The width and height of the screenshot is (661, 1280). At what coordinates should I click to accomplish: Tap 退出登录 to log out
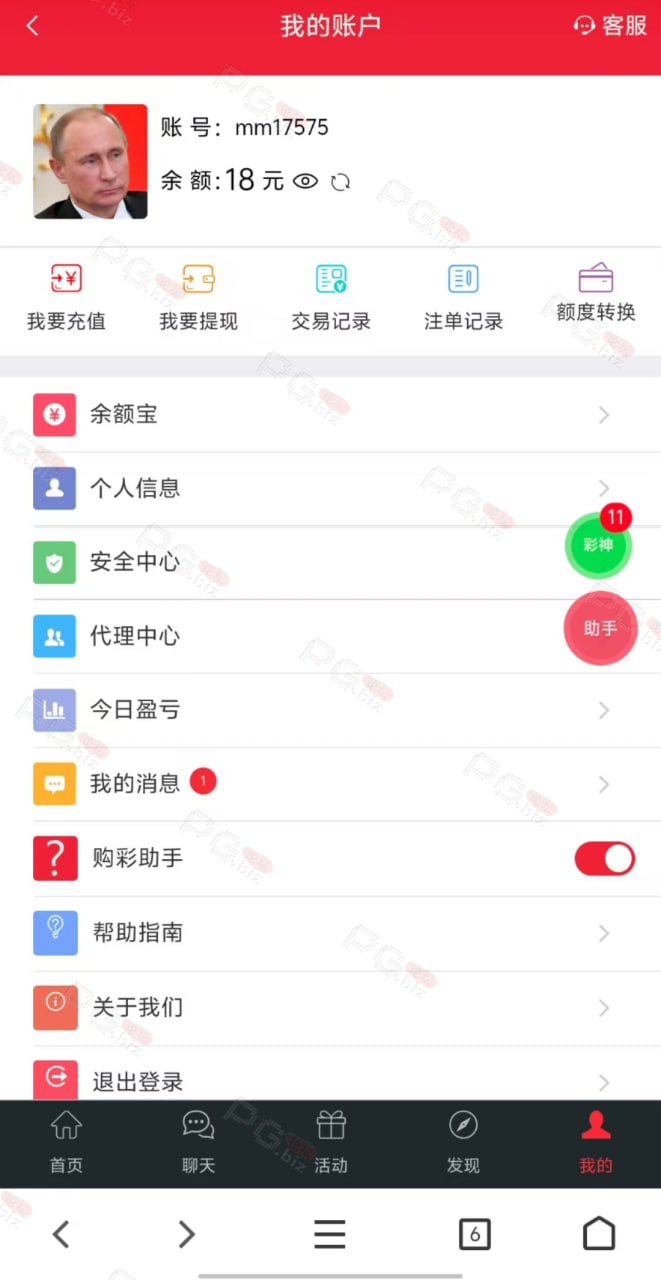330,1081
